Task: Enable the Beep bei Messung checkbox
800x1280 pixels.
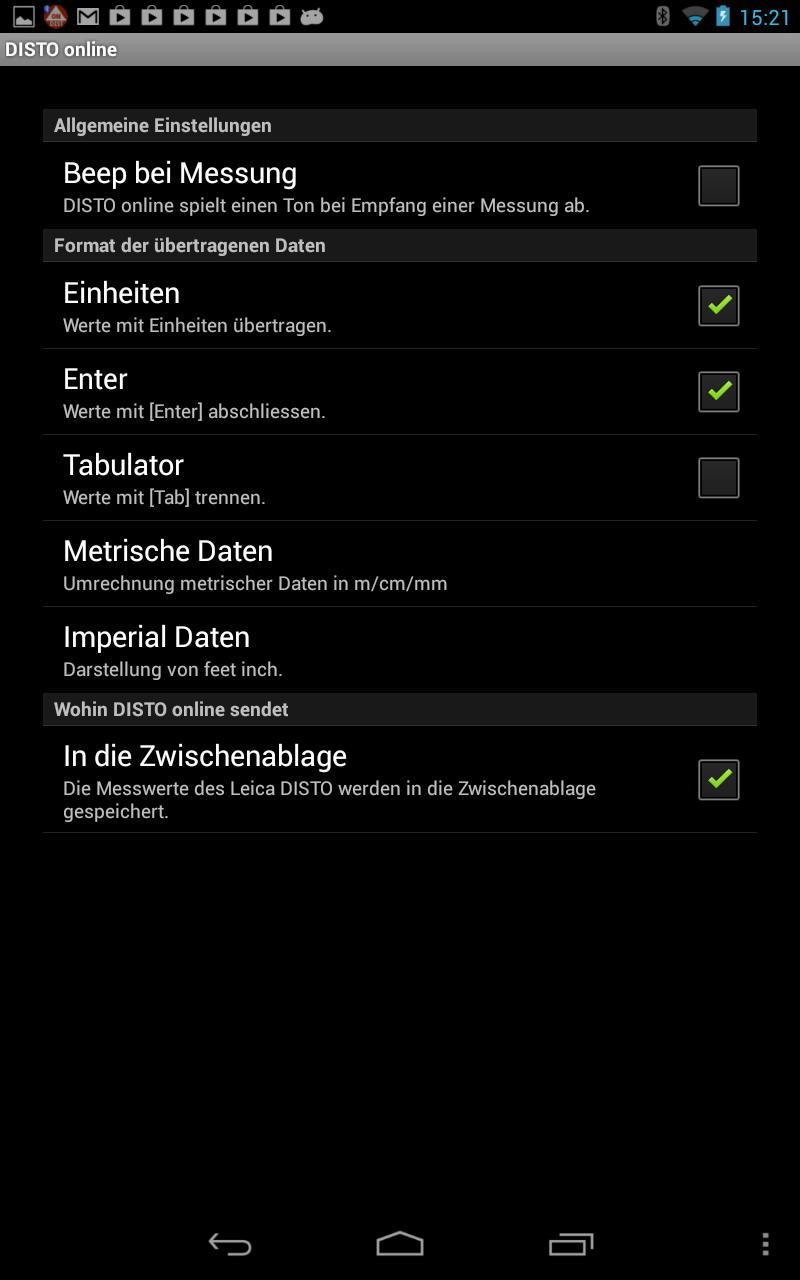Action: (718, 186)
